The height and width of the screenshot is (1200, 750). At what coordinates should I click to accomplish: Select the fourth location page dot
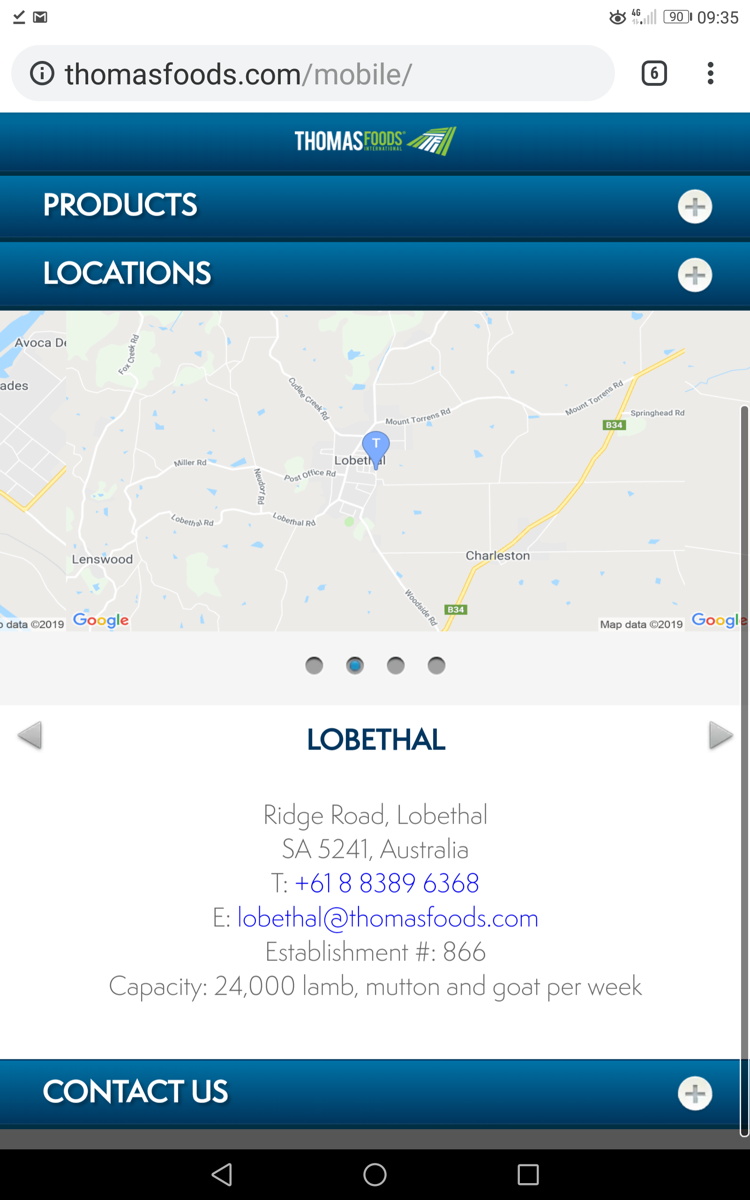tap(436, 666)
